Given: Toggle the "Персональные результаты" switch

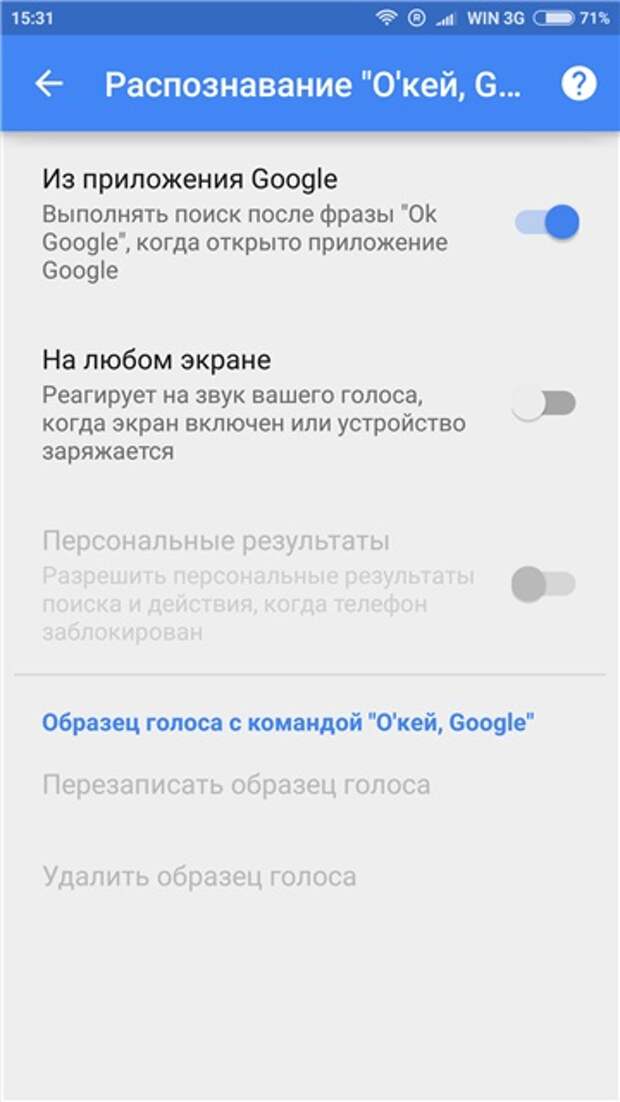Looking at the screenshot, I should (x=543, y=584).
